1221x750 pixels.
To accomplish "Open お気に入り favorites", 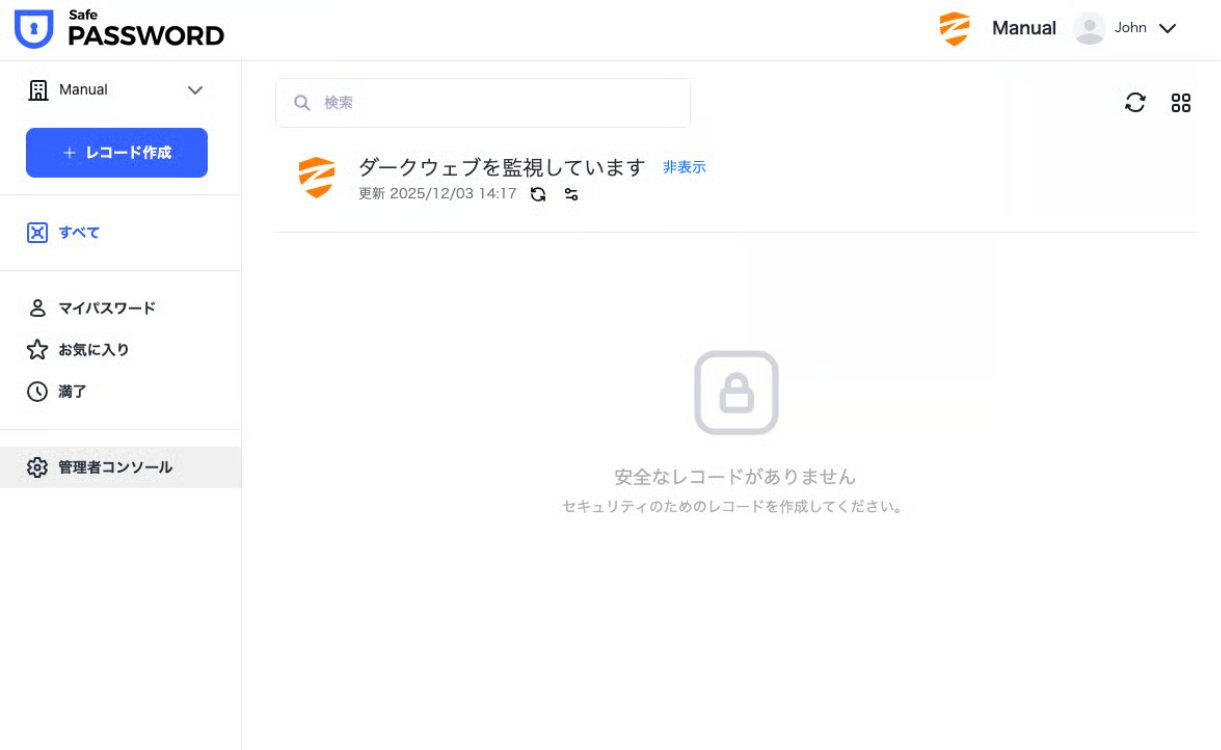I will [93, 350].
